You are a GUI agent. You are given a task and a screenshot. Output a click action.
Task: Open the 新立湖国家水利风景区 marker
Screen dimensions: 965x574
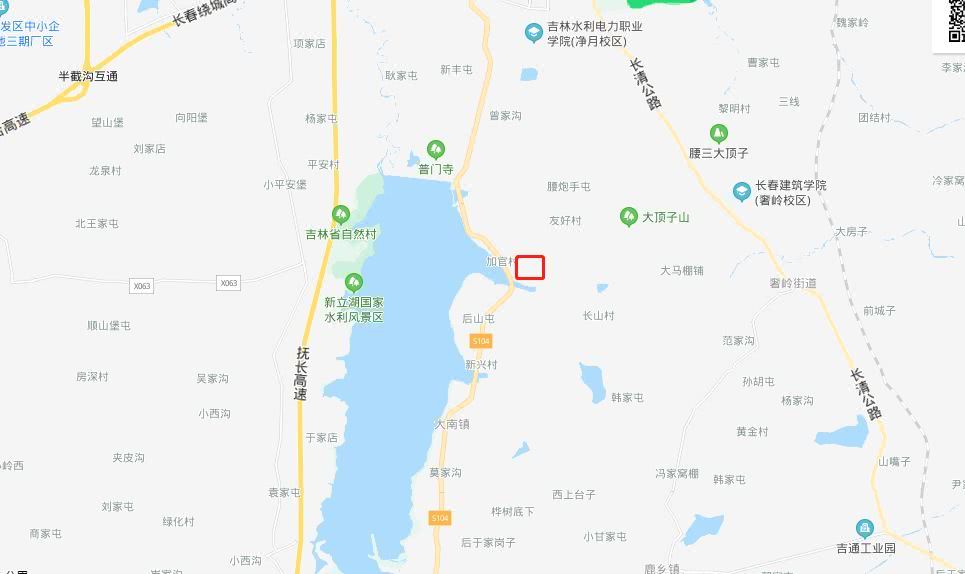pyautogui.click(x=353, y=283)
